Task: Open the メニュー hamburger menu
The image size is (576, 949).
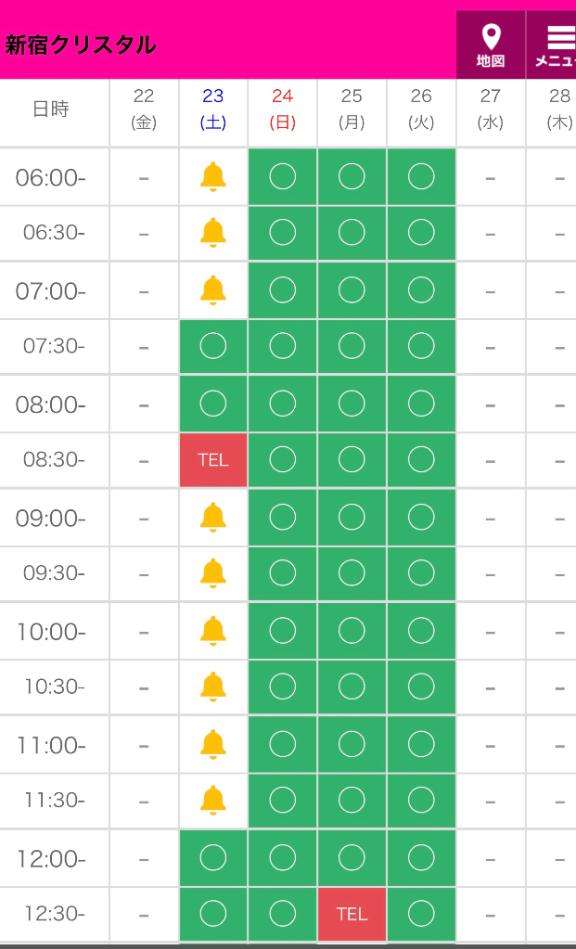Action: 554,45
